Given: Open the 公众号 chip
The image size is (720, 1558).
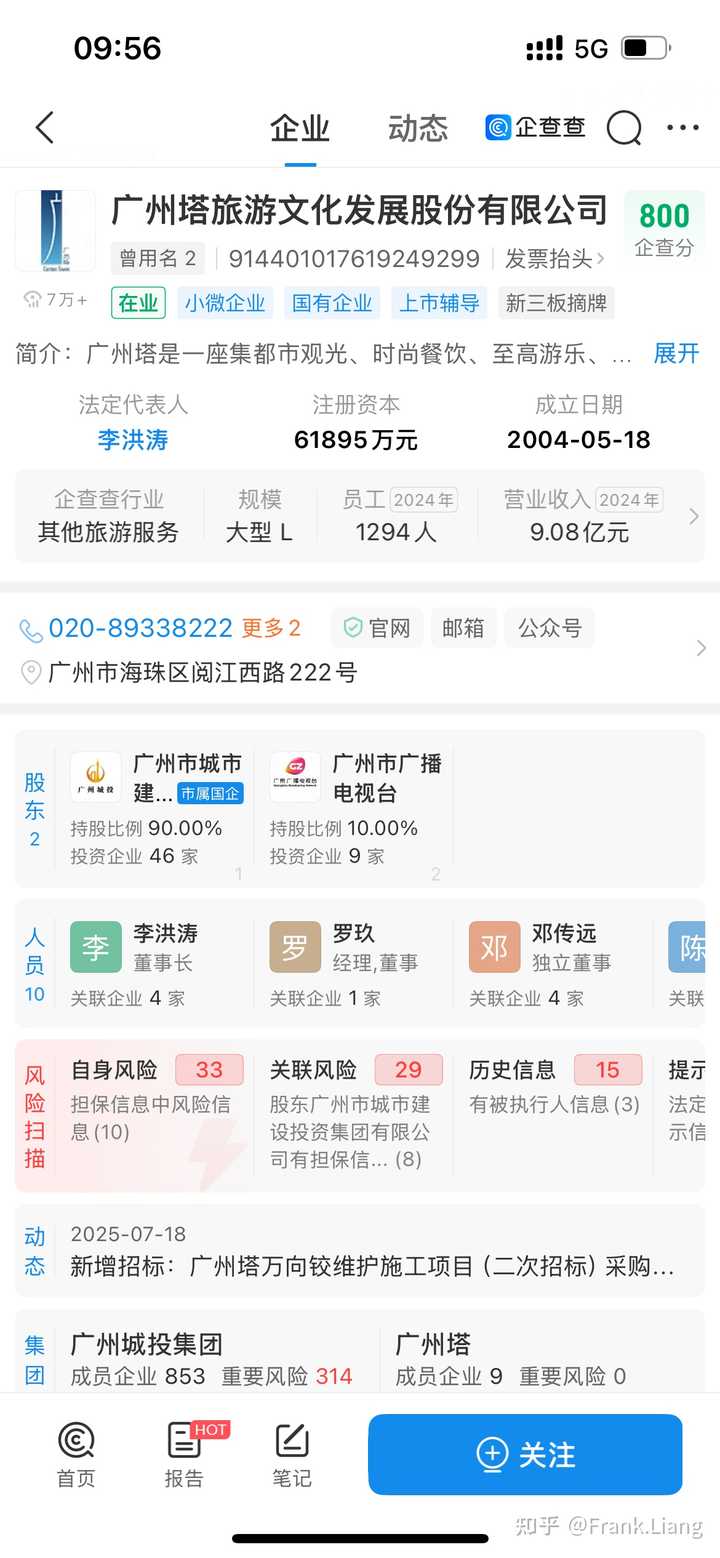Looking at the screenshot, I should [549, 628].
